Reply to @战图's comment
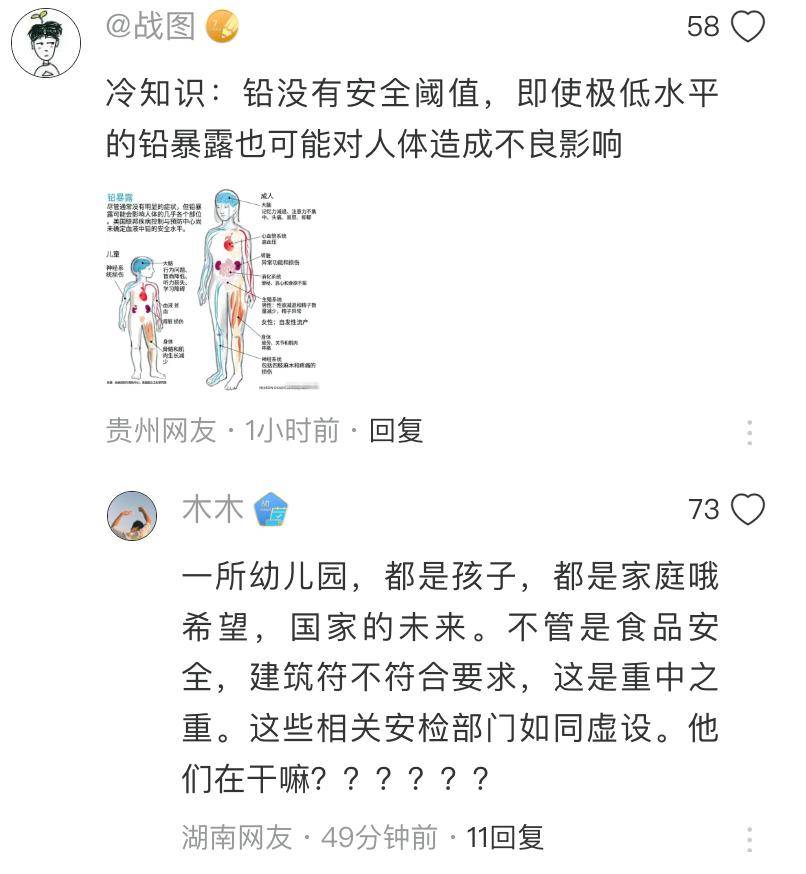Image resolution: width=806 pixels, height=874 pixels. point(397,431)
